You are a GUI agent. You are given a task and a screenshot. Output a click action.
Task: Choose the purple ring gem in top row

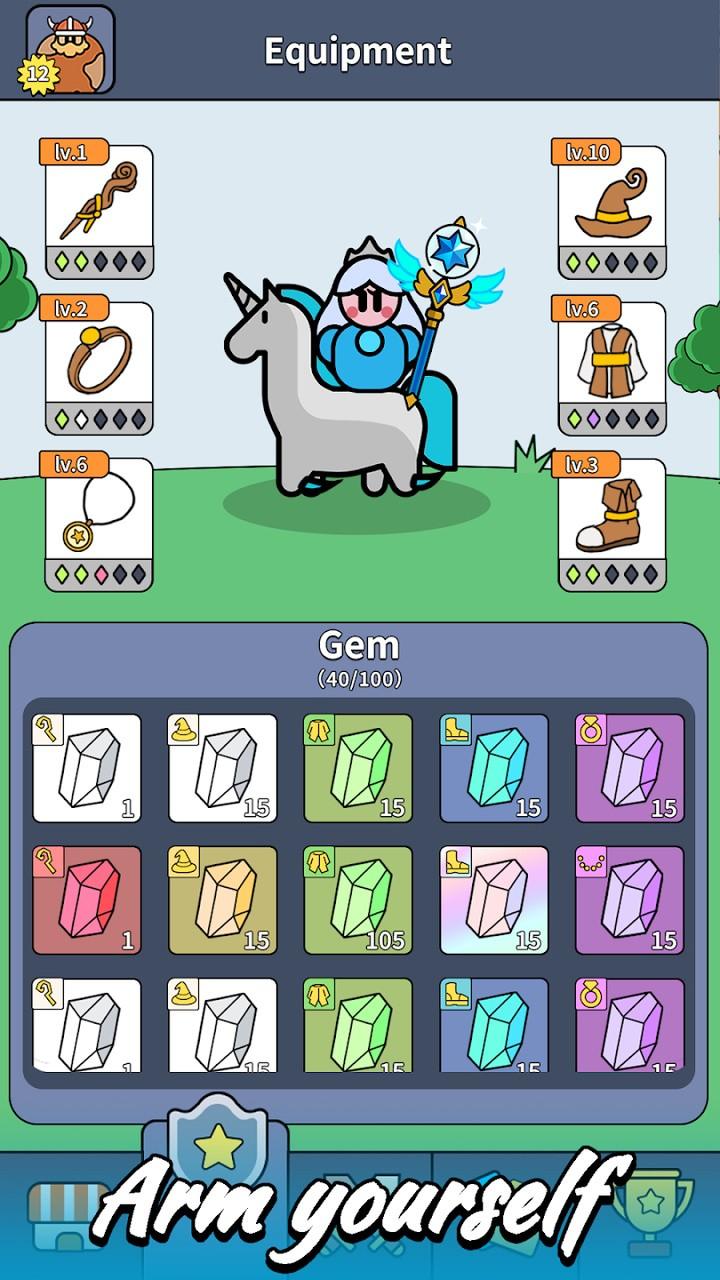coord(631,767)
